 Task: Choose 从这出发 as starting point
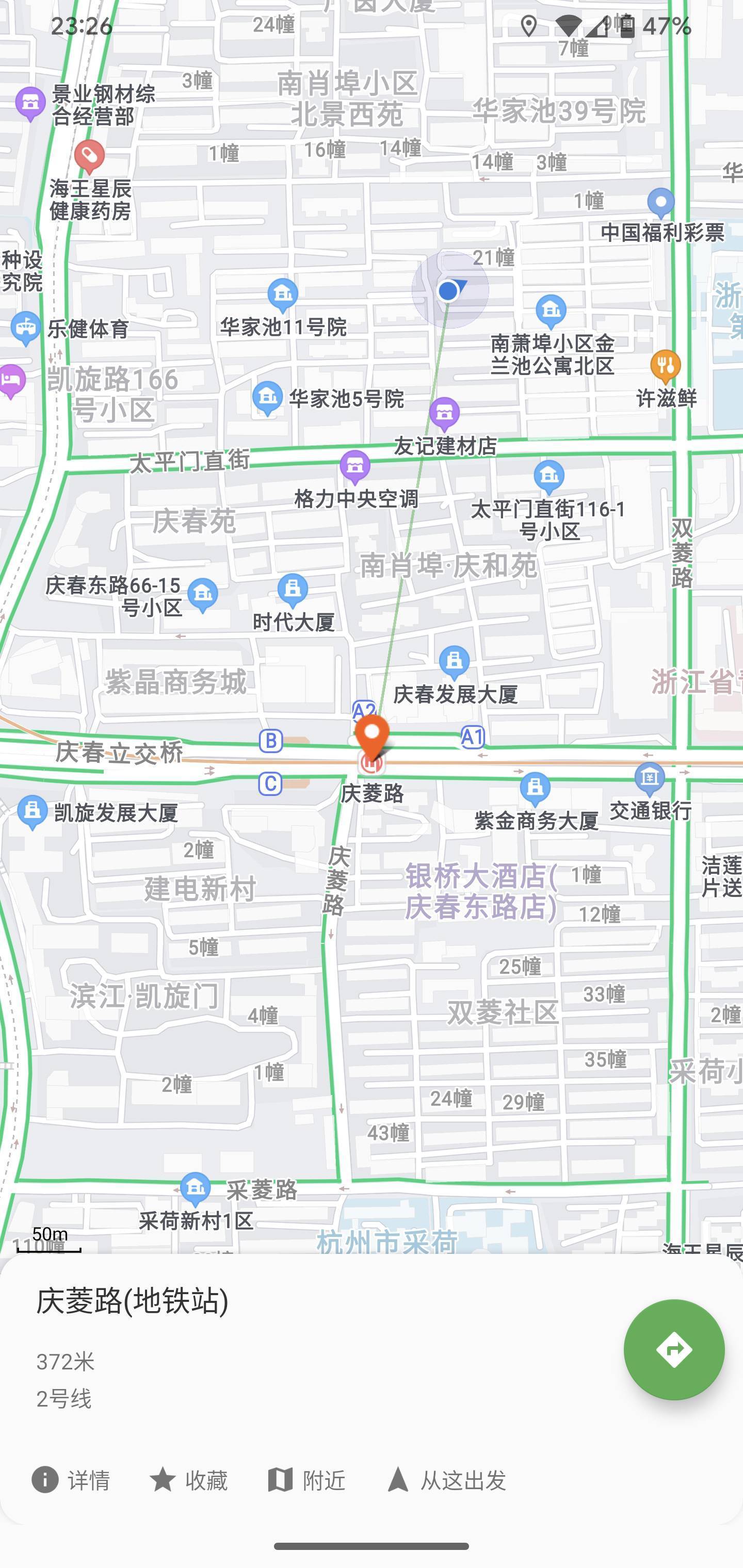pos(446,1480)
